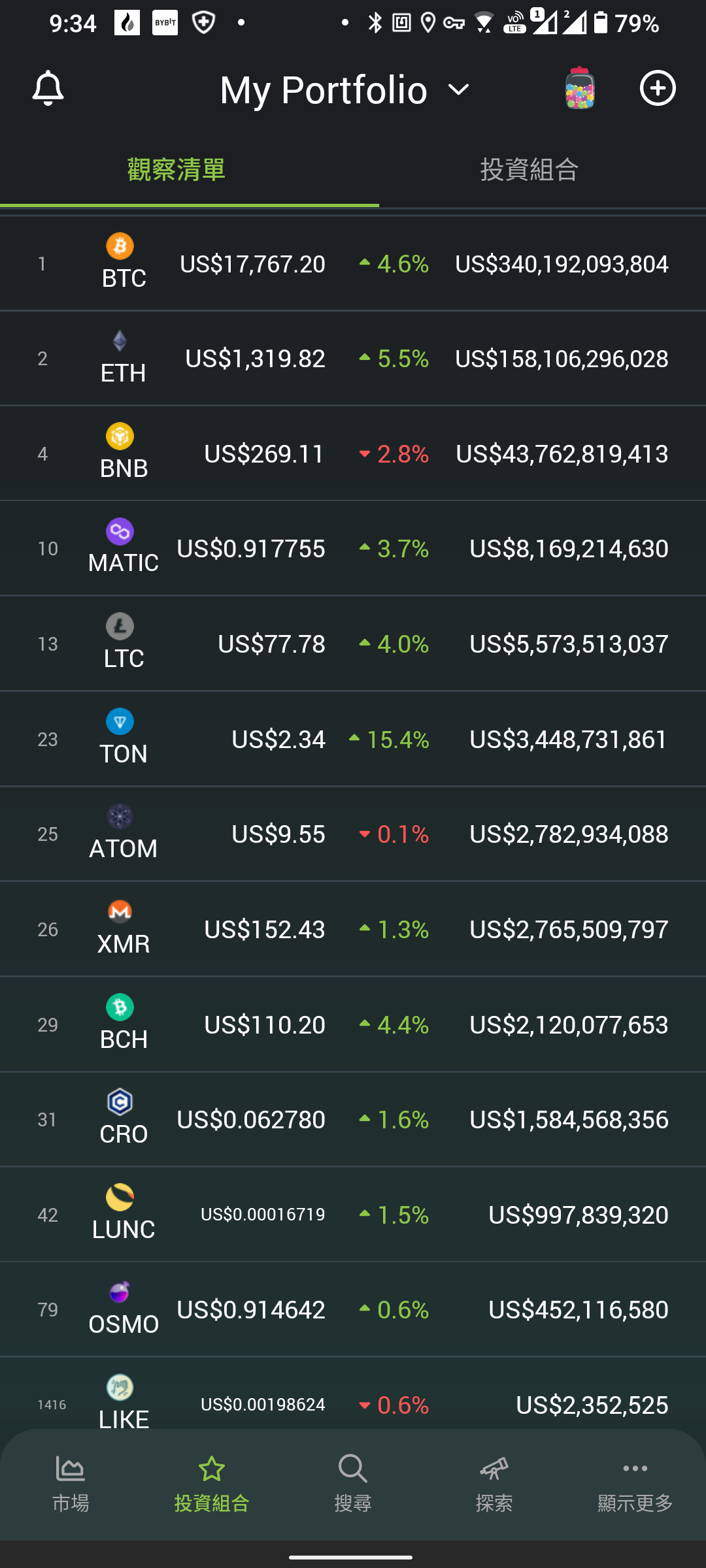
Task: Open the XMR coin row
Action: tap(353, 929)
